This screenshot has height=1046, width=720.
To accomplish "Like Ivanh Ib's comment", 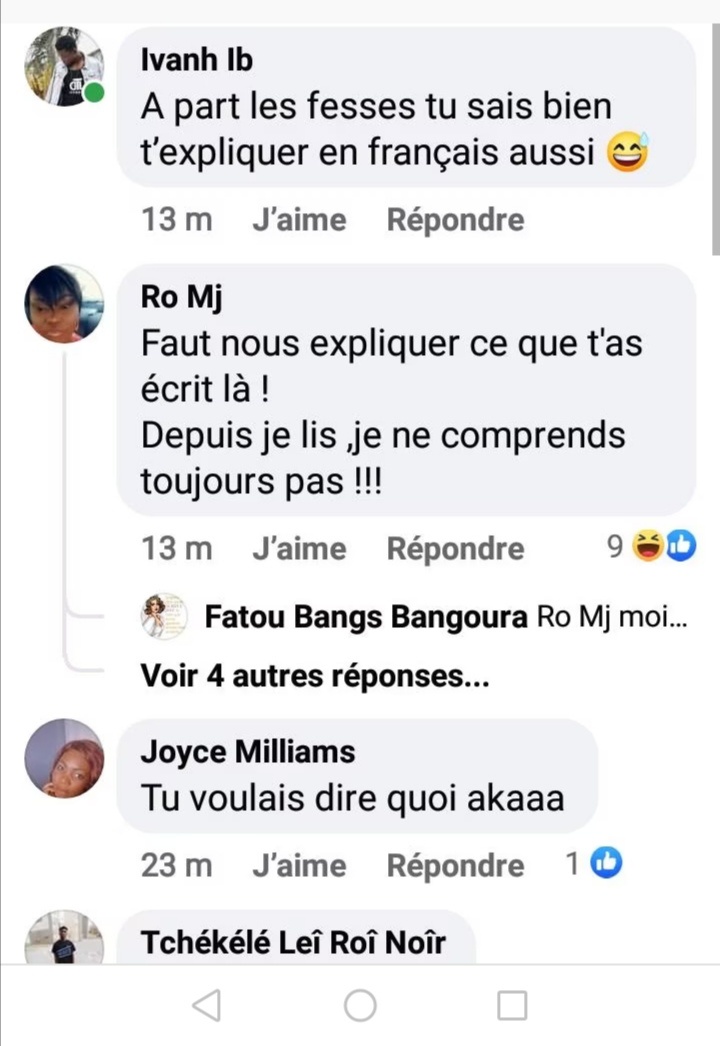I will (x=299, y=220).
